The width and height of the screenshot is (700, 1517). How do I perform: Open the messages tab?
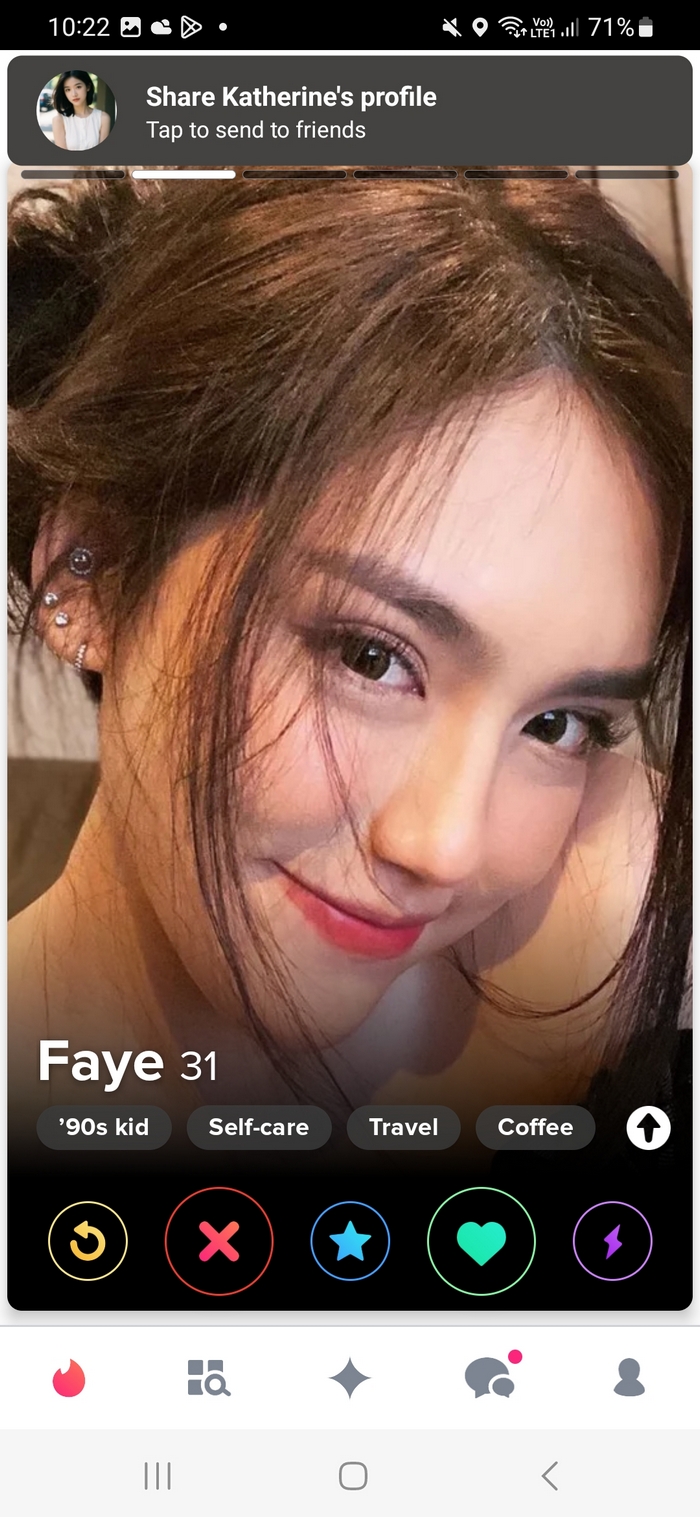(x=490, y=1378)
